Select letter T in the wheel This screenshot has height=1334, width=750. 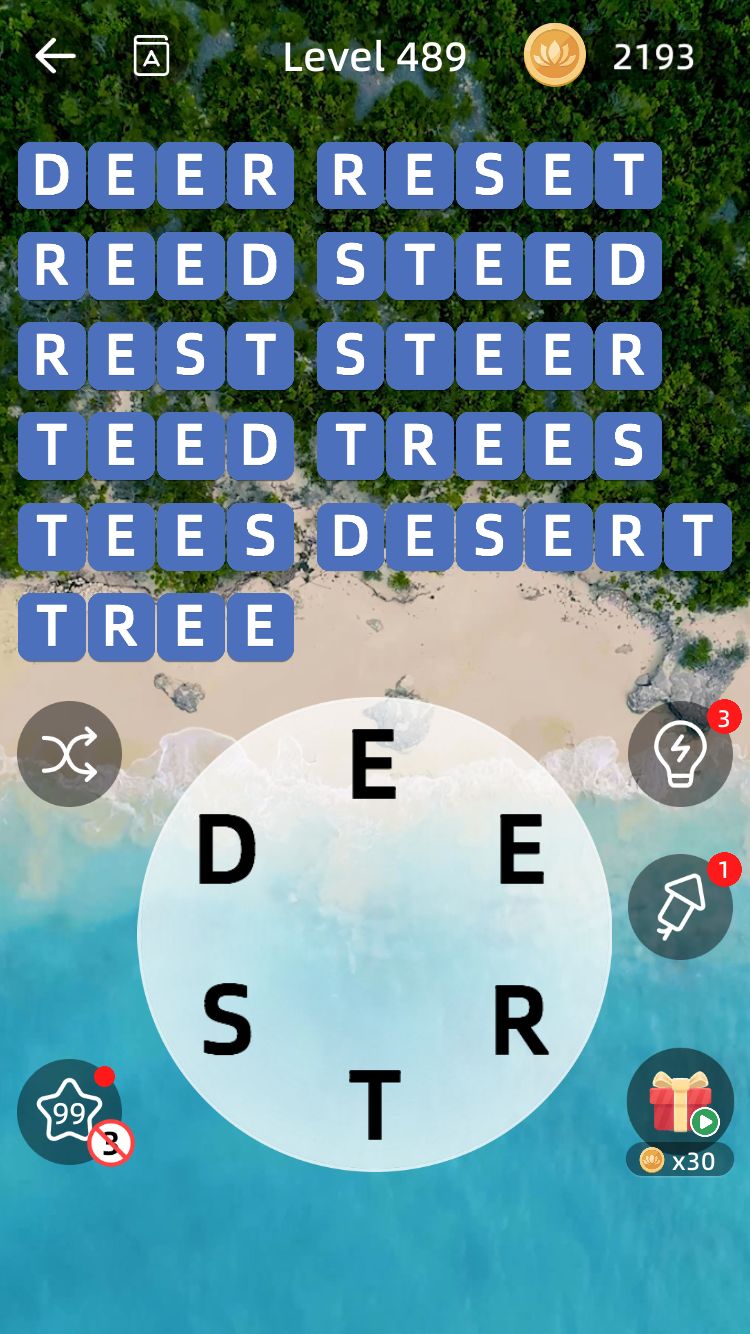(x=374, y=1105)
